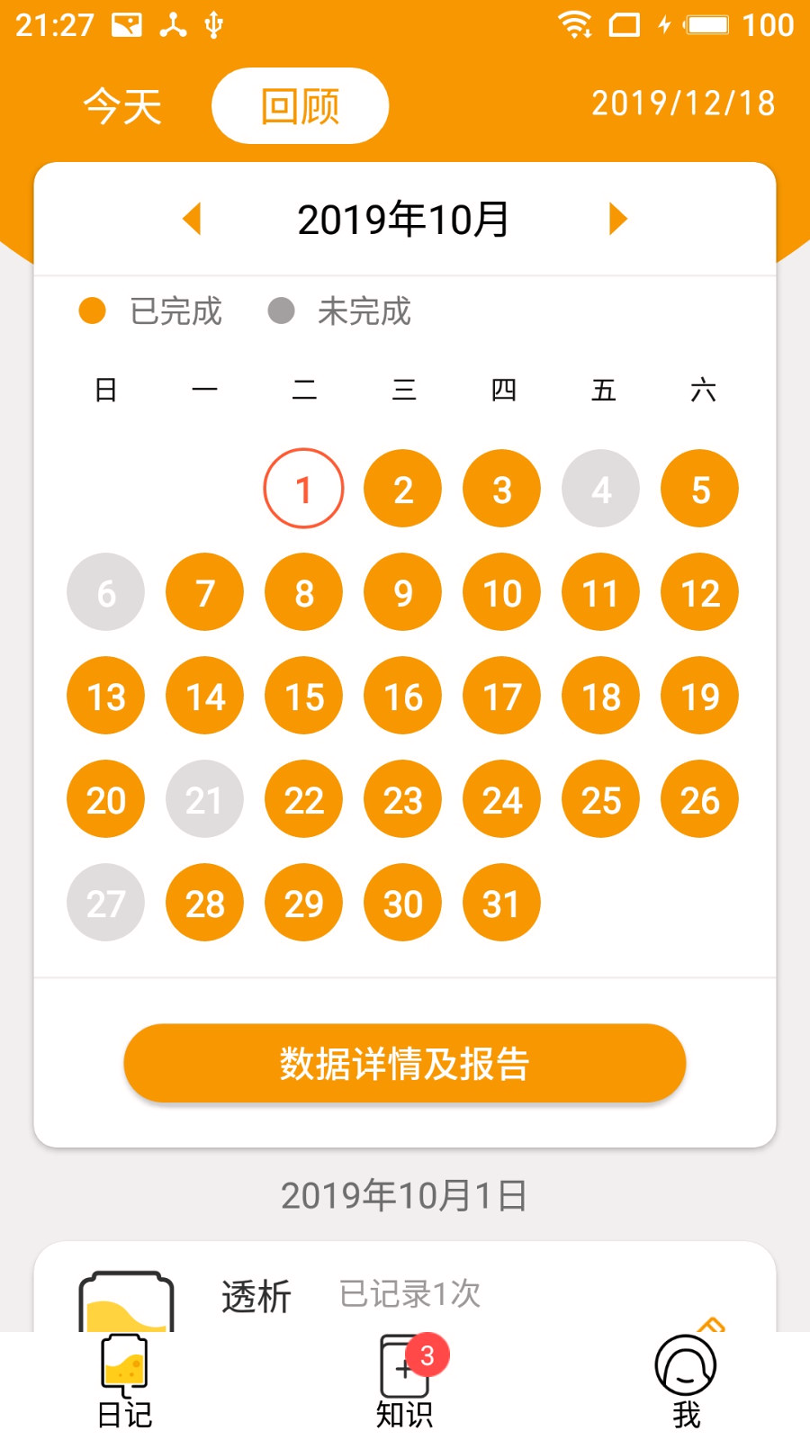Stay on the 回顾 review tab
The image size is (810, 1440).
click(x=299, y=104)
